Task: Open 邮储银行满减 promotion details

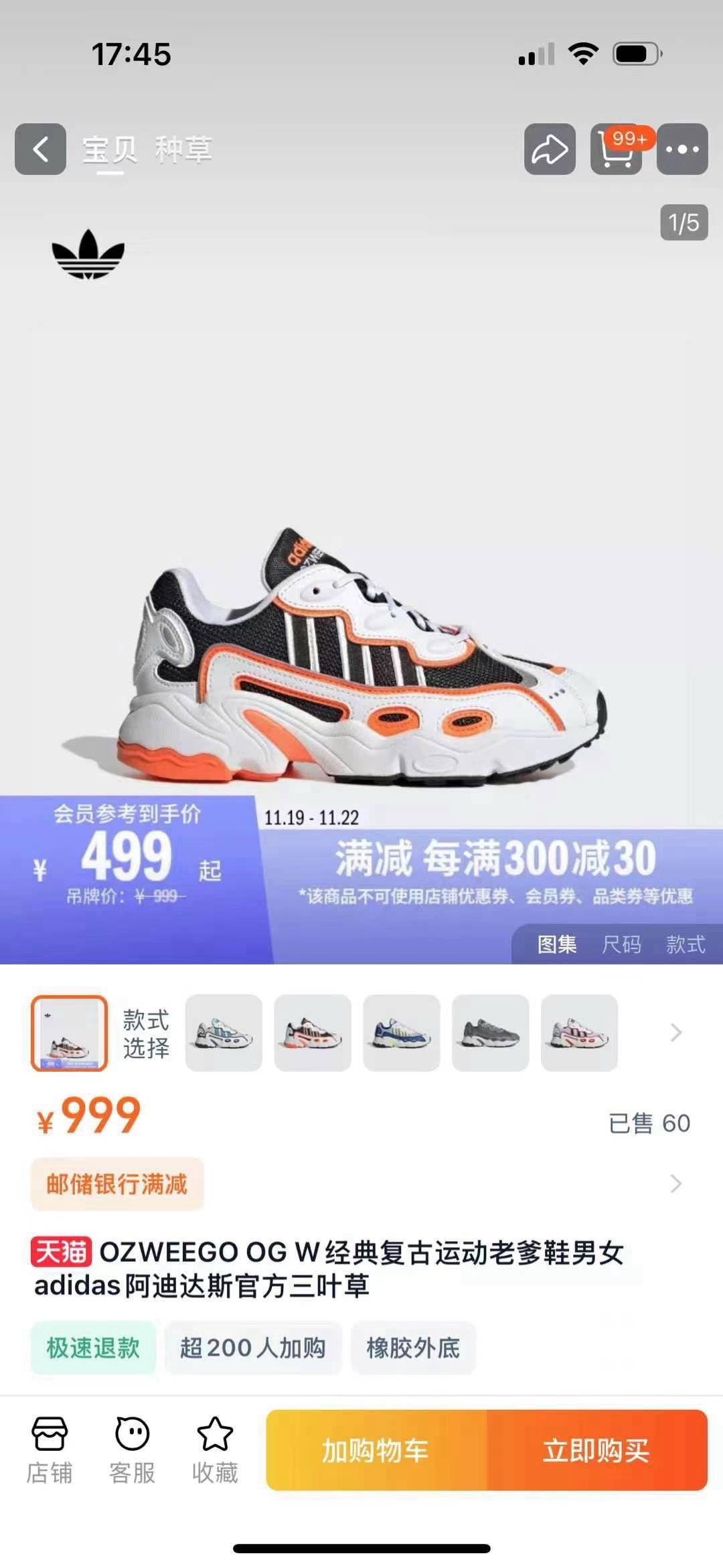Action: [117, 1184]
